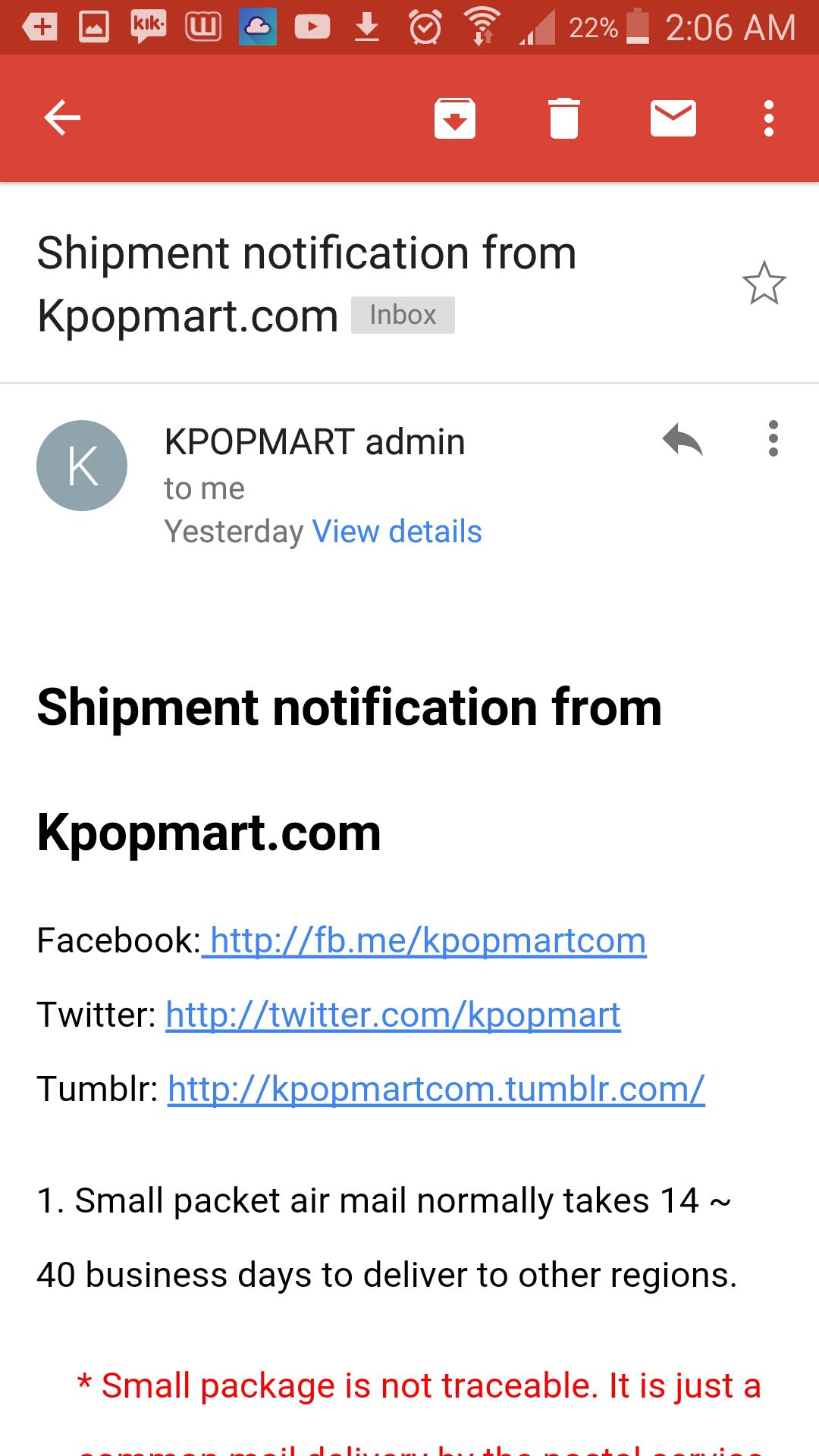Open the overflow menu in the app bar
819x1456 pixels.
tap(769, 118)
